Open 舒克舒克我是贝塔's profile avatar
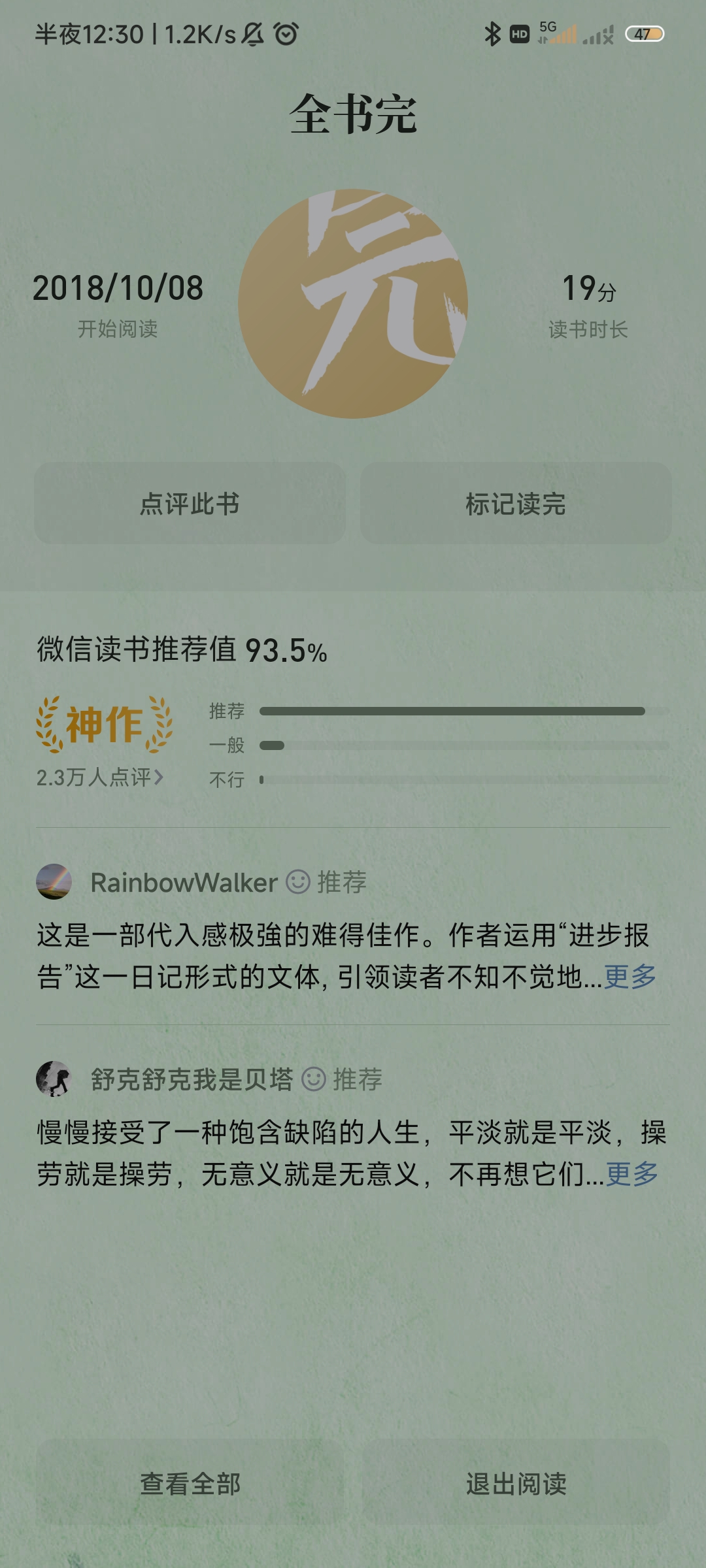The image size is (706, 1568). (54, 1079)
